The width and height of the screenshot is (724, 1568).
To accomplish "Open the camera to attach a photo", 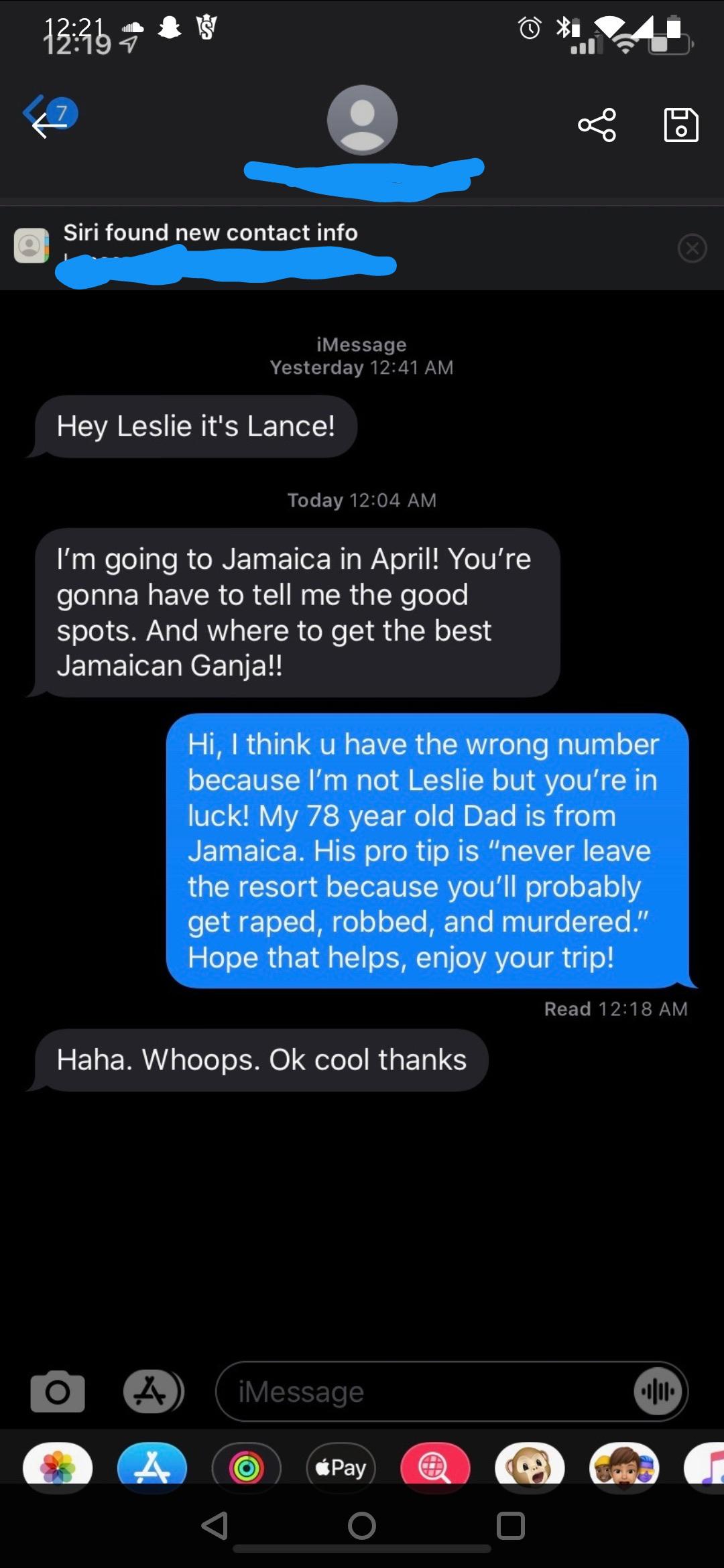I will coord(59,1392).
